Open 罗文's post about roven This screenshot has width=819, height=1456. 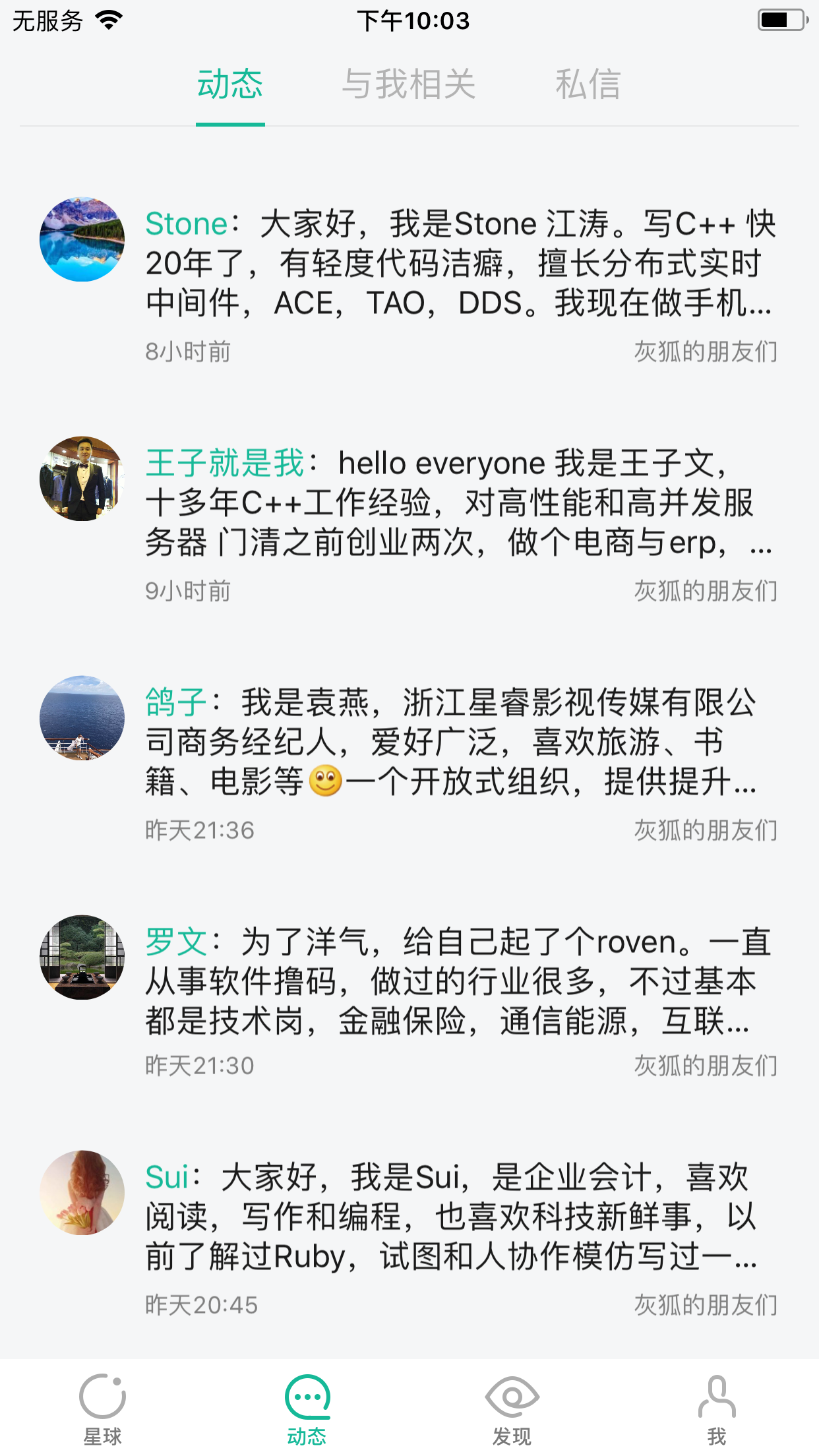(460, 981)
